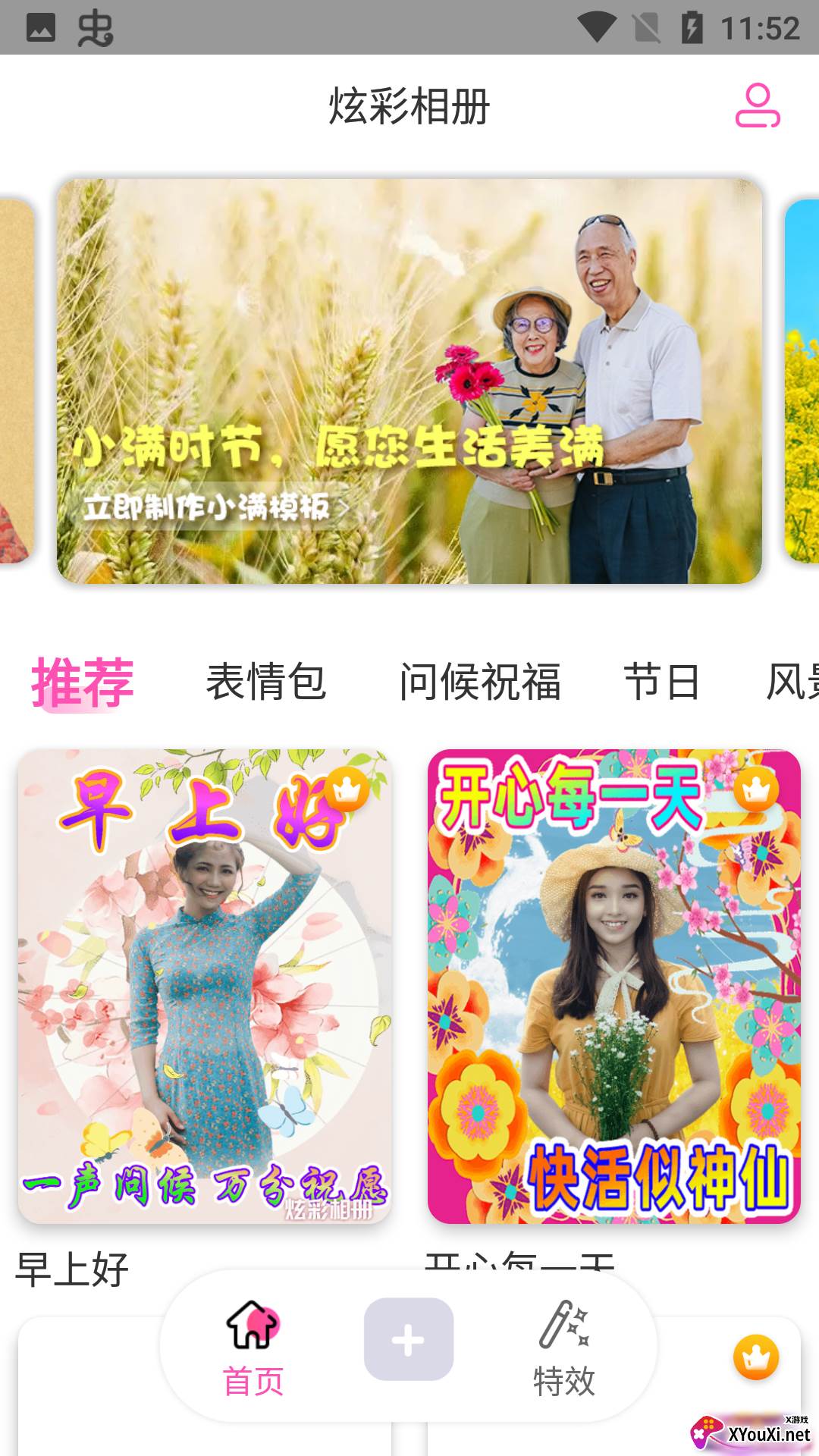
Task: Tap the yellow flower banner peeking at right edge
Action: tap(800, 379)
